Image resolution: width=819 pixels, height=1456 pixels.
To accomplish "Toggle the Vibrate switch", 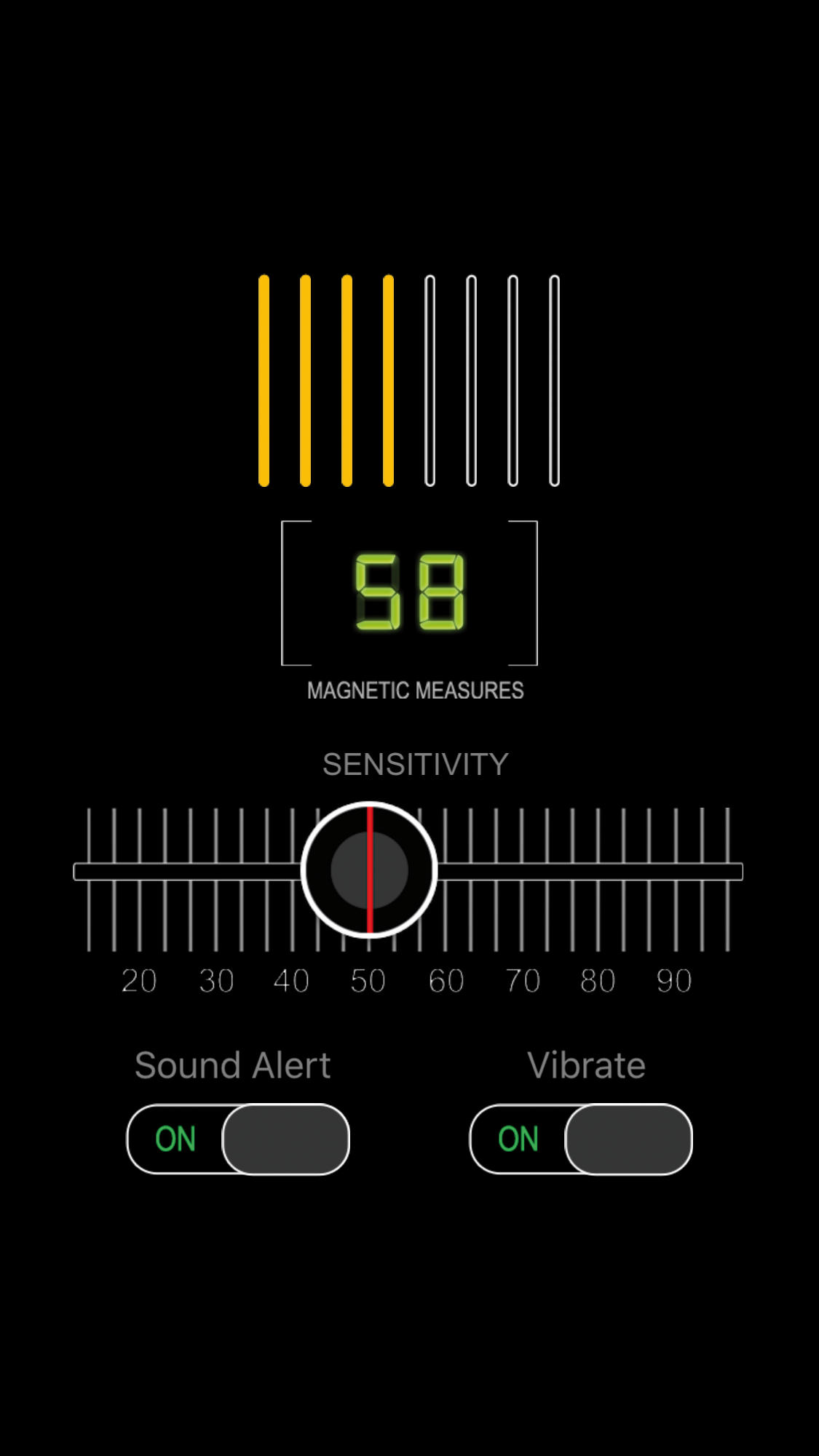I will point(581,1139).
